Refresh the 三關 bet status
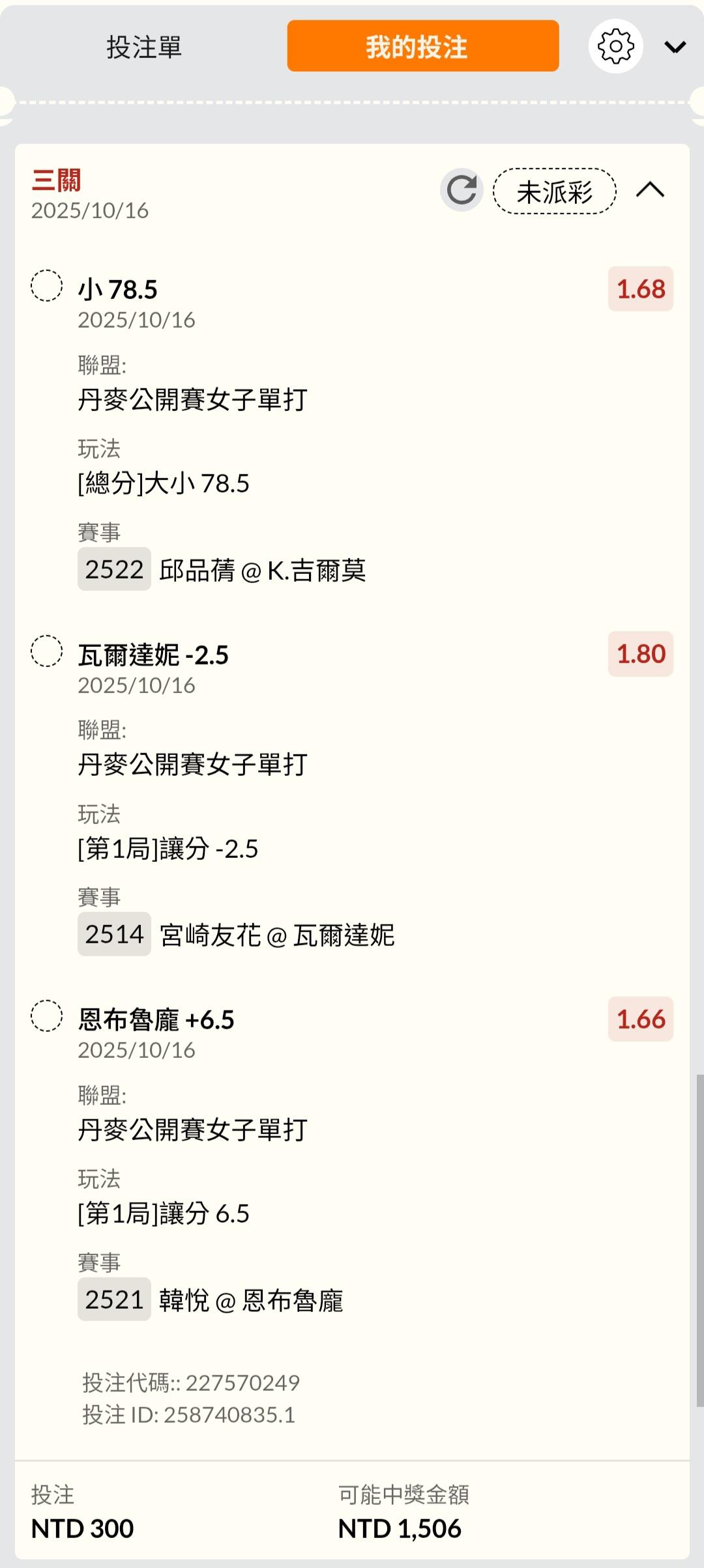This screenshot has height=1568, width=704. tap(462, 190)
